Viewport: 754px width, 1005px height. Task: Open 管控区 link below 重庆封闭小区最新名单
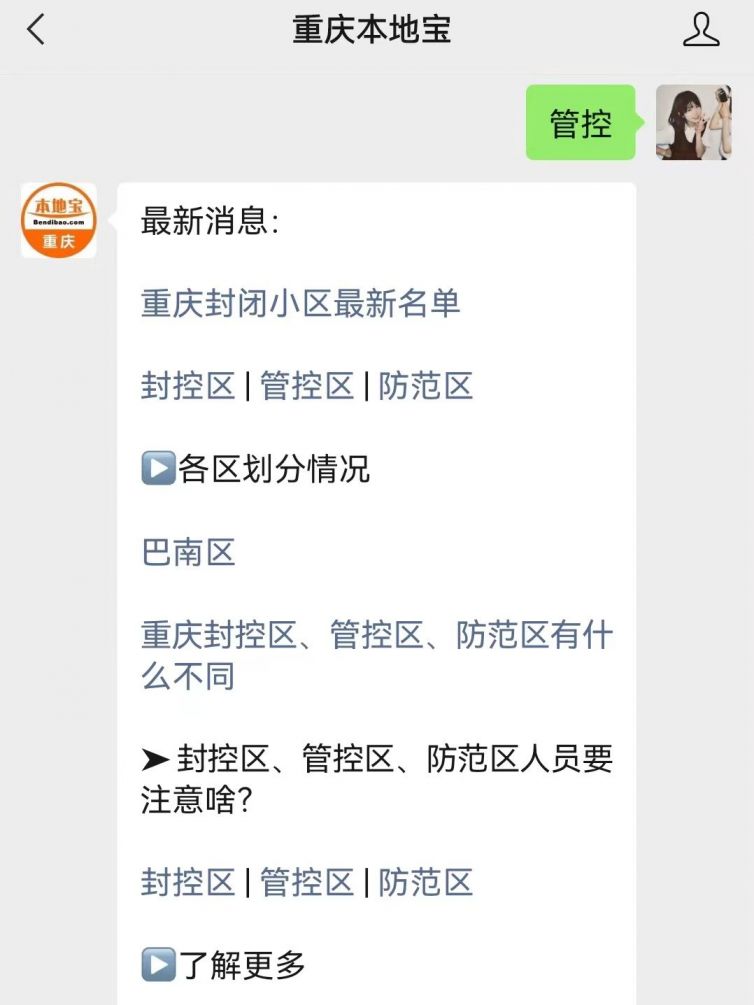307,386
